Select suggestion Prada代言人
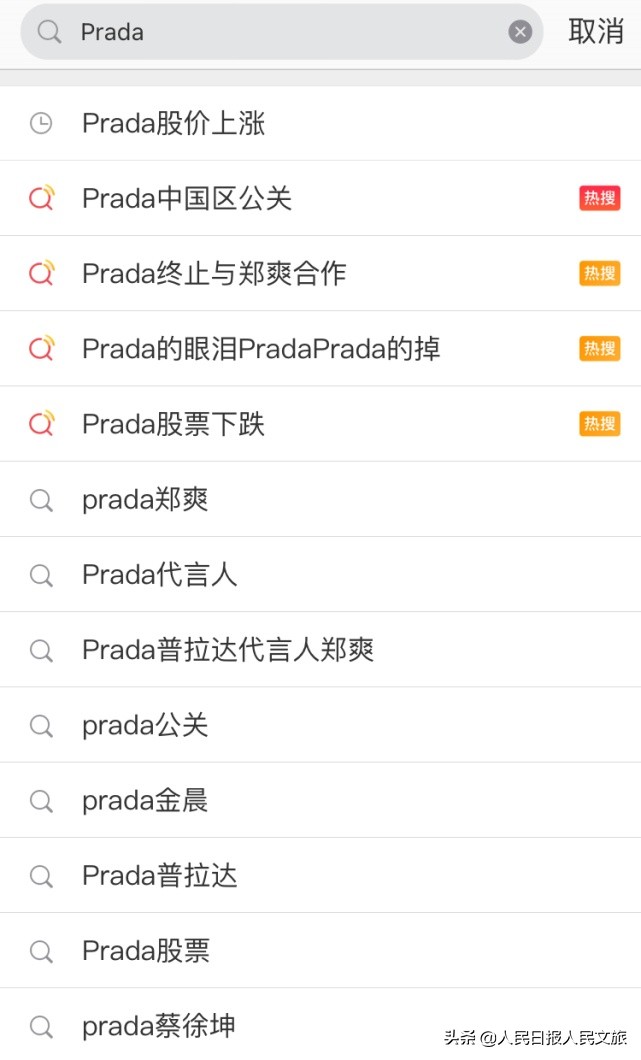 (x=320, y=575)
